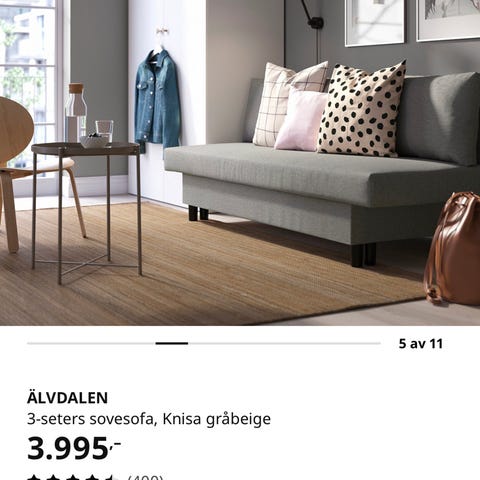Screen dimensions: 480x480
Task: Open the ÄLVDALEN sofa photo in fullscreen
Action: (x=240, y=163)
